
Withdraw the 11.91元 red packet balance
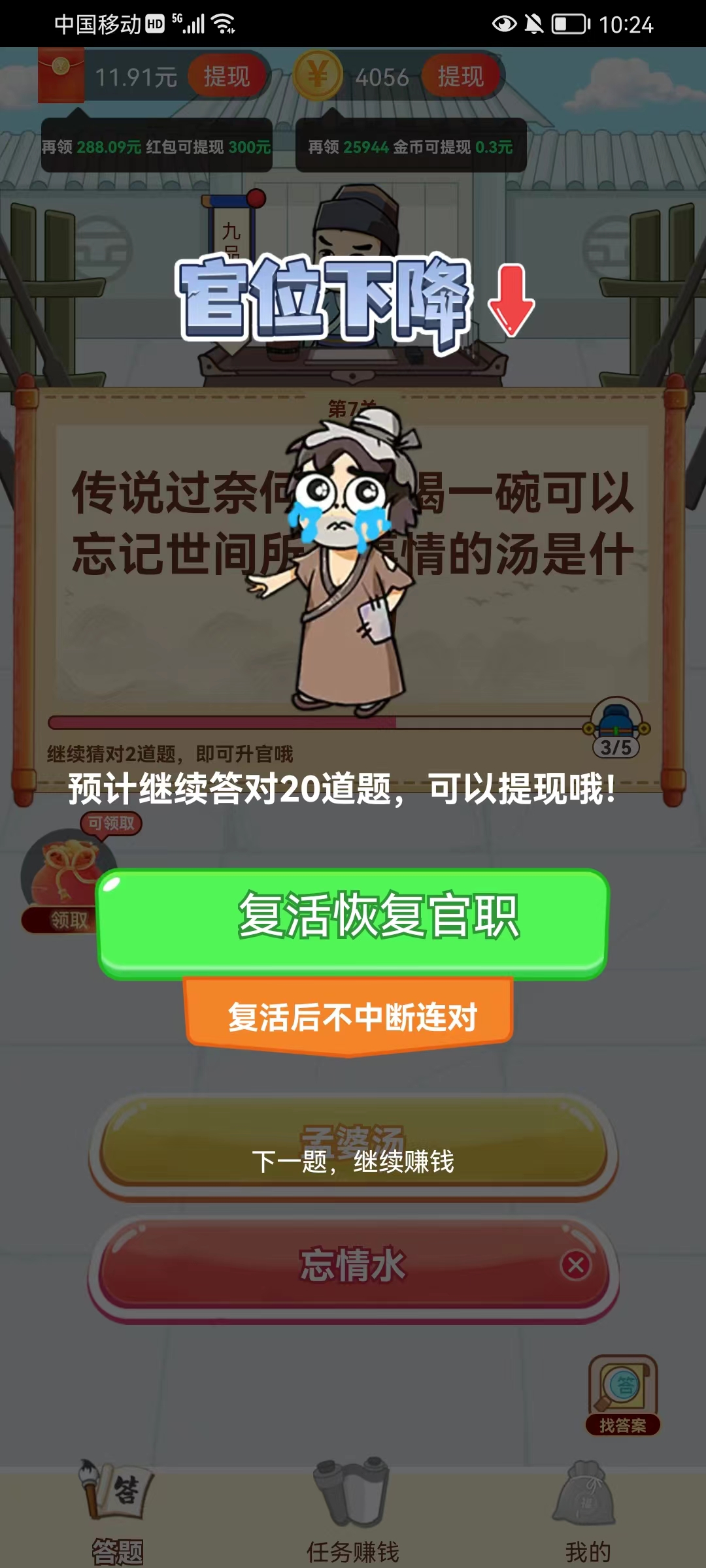[227, 77]
